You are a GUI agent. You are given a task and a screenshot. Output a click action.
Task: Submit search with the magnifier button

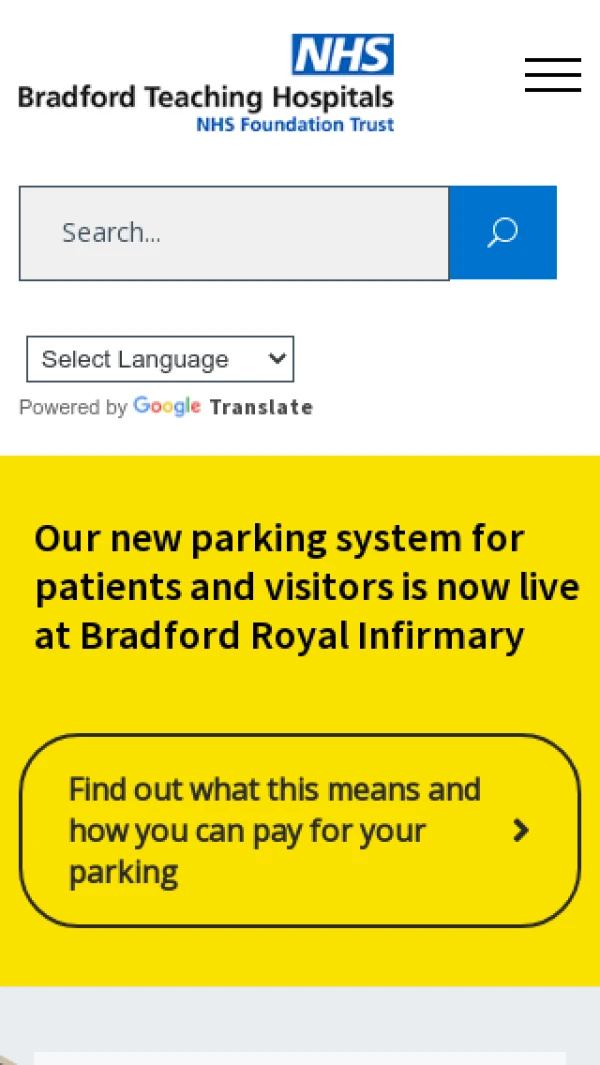click(502, 233)
